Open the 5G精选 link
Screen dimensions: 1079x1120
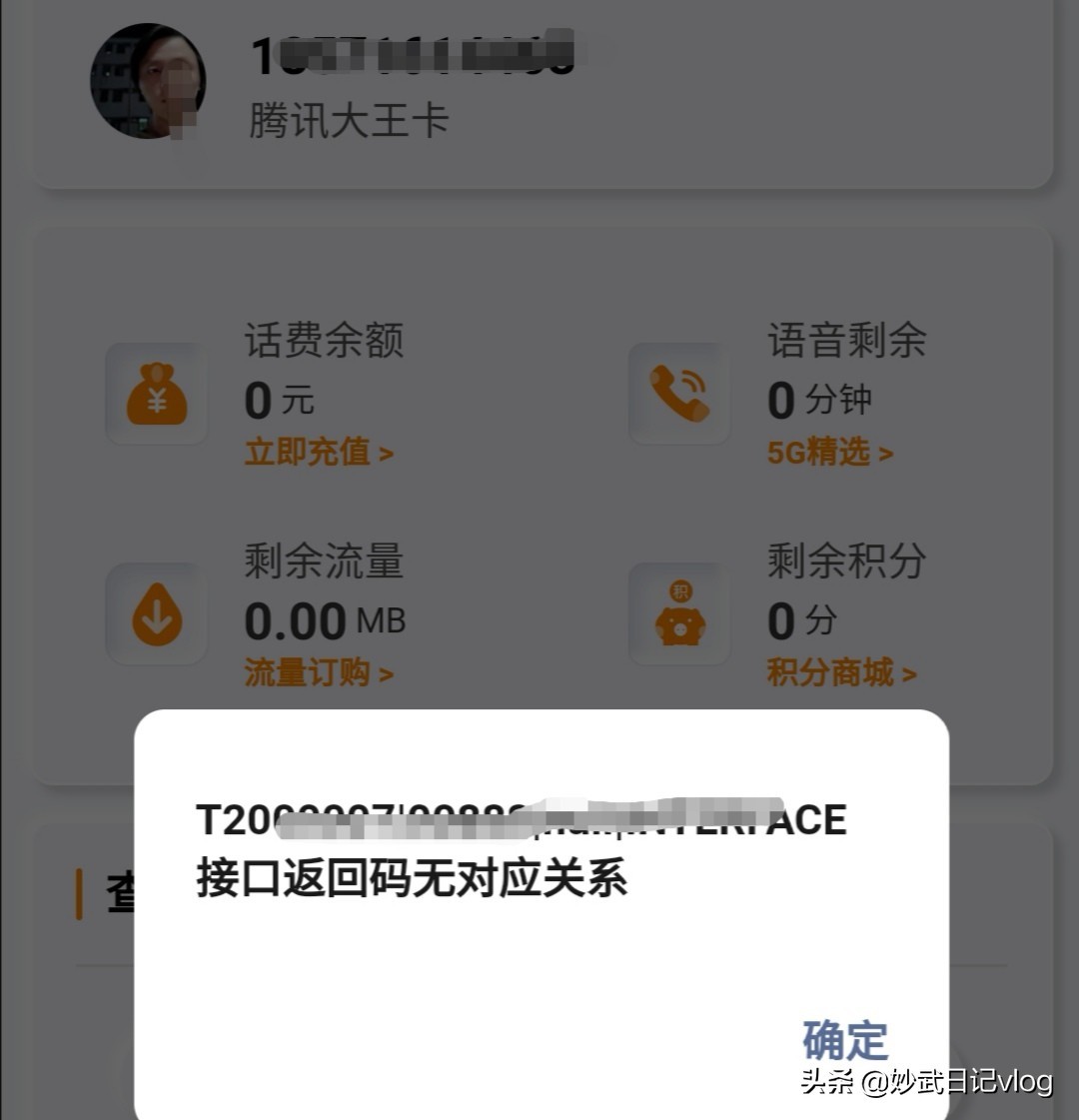click(x=829, y=453)
